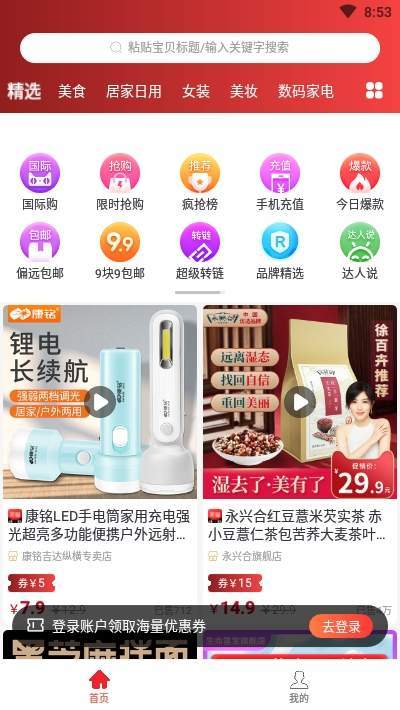Image resolution: width=400 pixels, height=710 pixels.
Task: Open the 疯抢榜 ranking
Action: tap(200, 182)
